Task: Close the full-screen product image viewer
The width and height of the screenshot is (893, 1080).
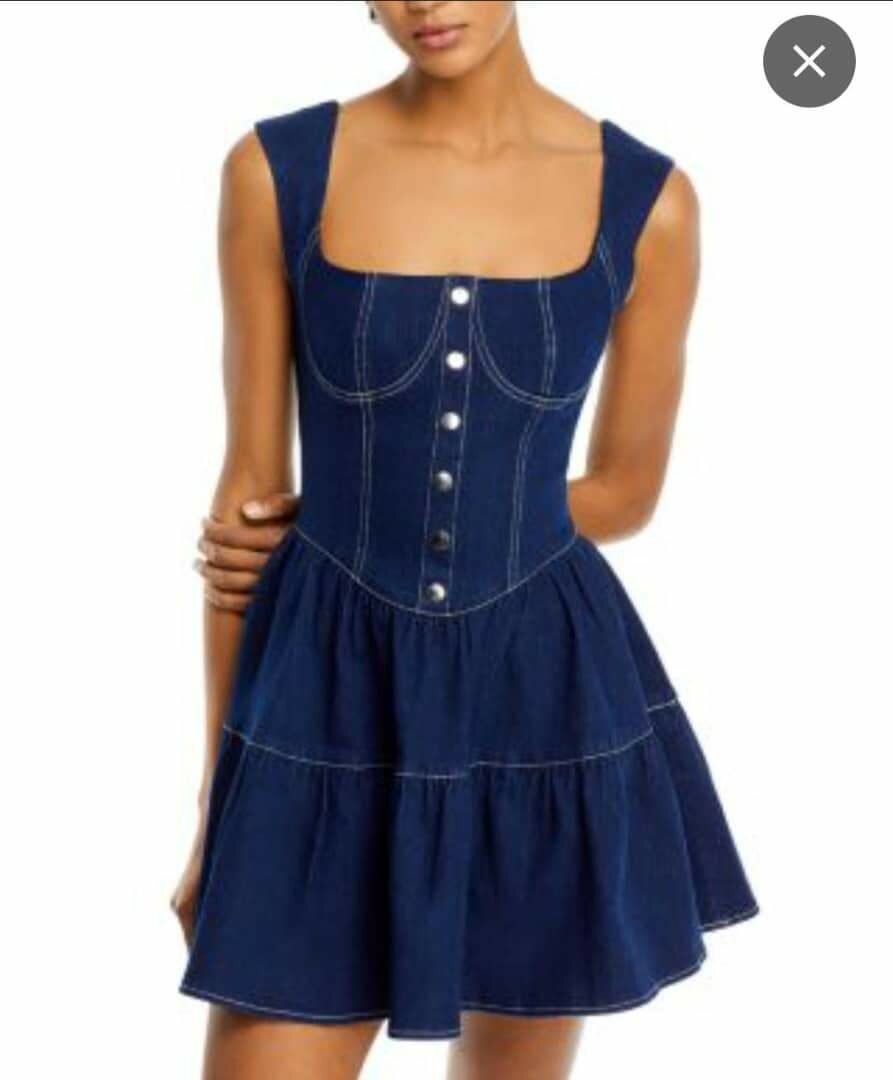Action: tap(809, 62)
